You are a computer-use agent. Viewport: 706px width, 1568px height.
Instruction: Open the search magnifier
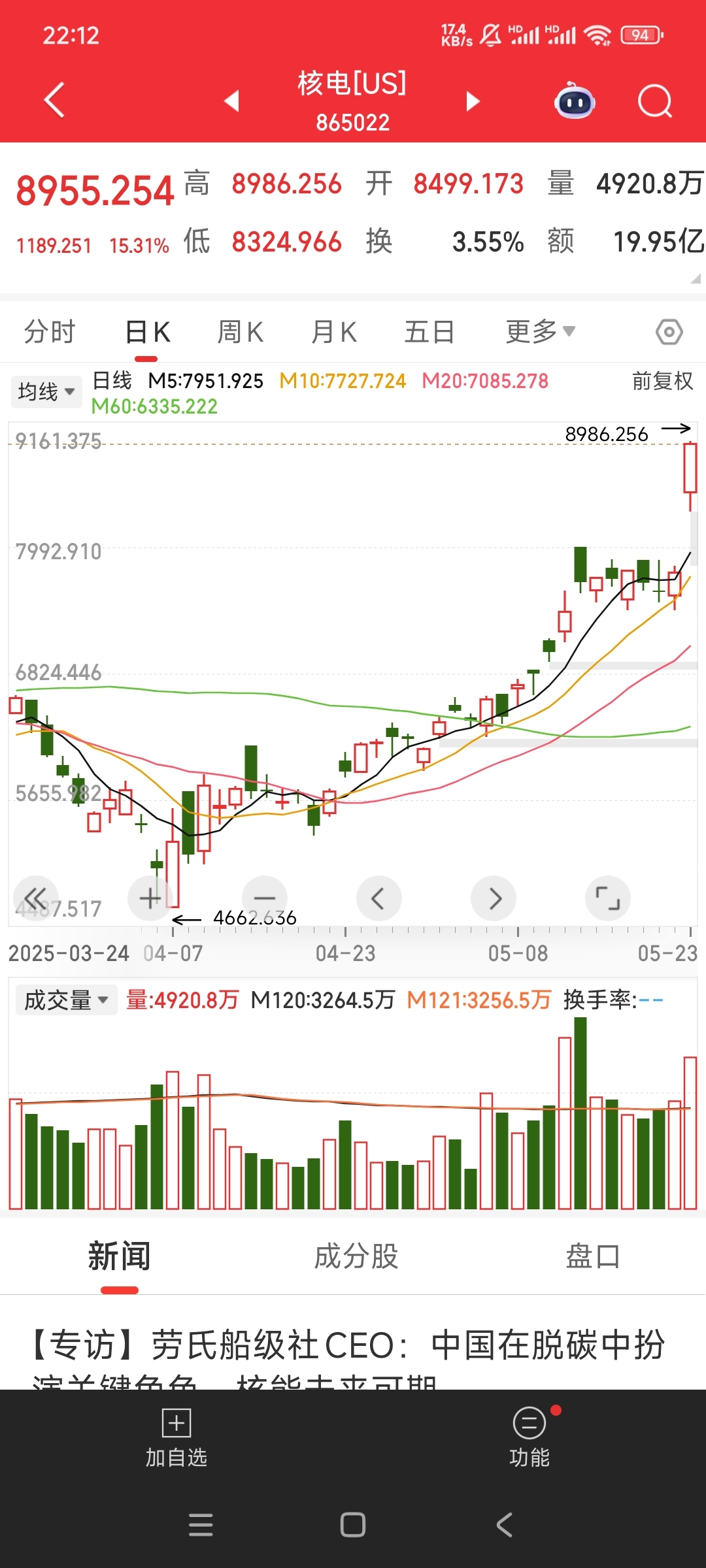[x=654, y=101]
